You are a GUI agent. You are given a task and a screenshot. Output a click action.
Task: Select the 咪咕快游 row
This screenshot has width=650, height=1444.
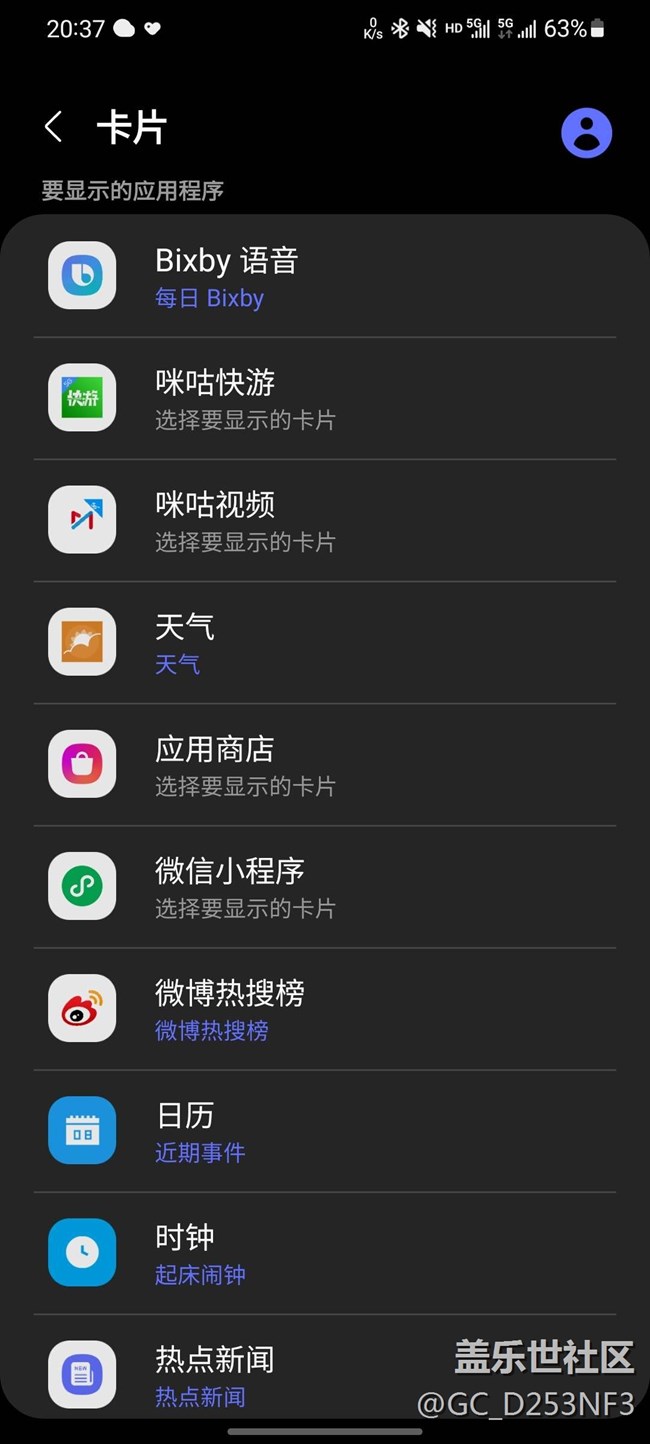point(325,398)
